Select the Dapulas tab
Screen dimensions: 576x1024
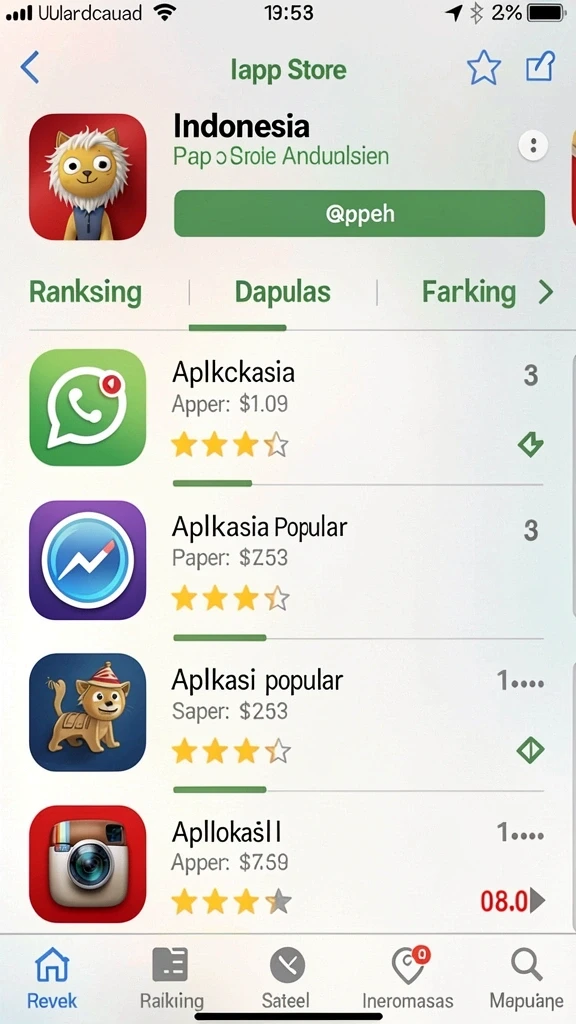pyautogui.click(x=283, y=293)
